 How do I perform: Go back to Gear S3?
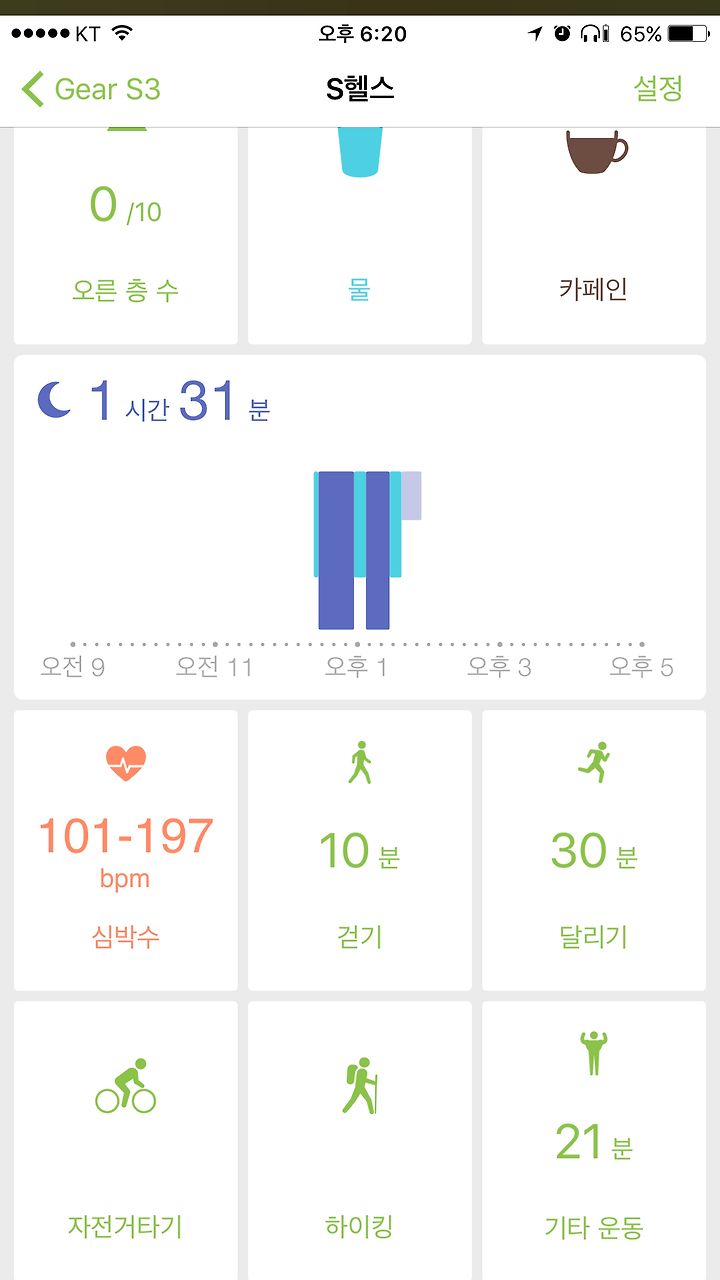91,89
